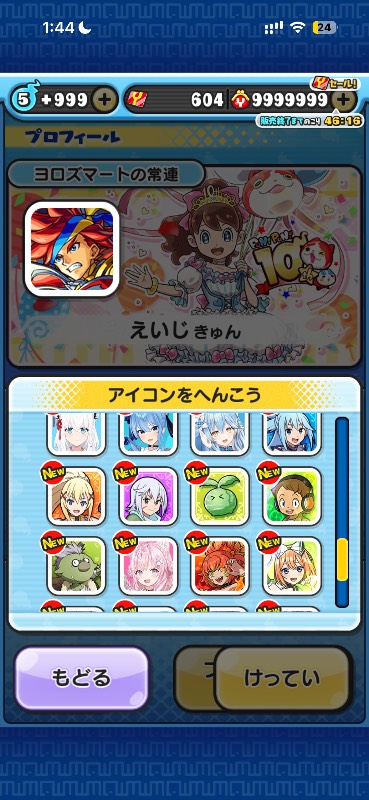Select the blonde girl with orange background
The width and height of the screenshot is (369, 800).
pyautogui.click(x=77, y=496)
